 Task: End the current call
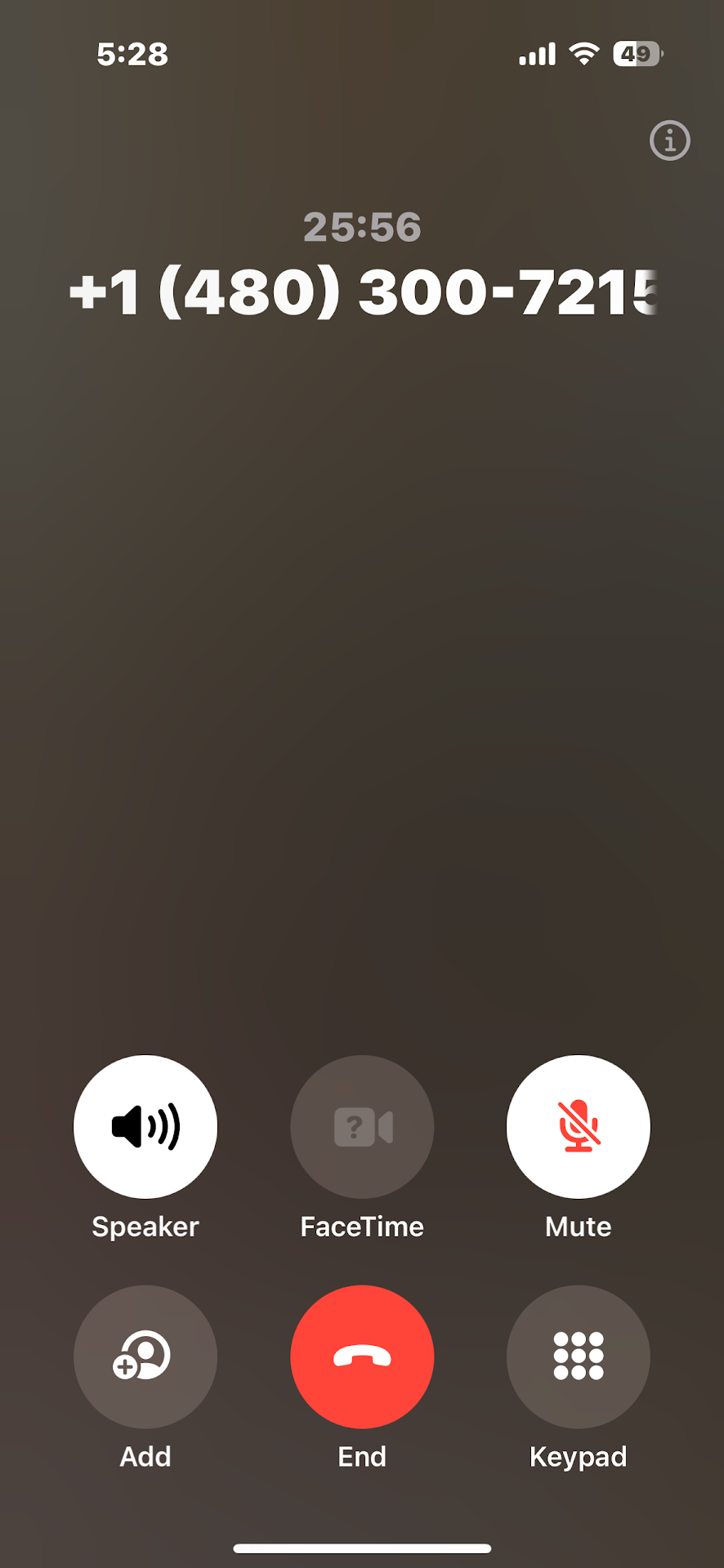362,1356
